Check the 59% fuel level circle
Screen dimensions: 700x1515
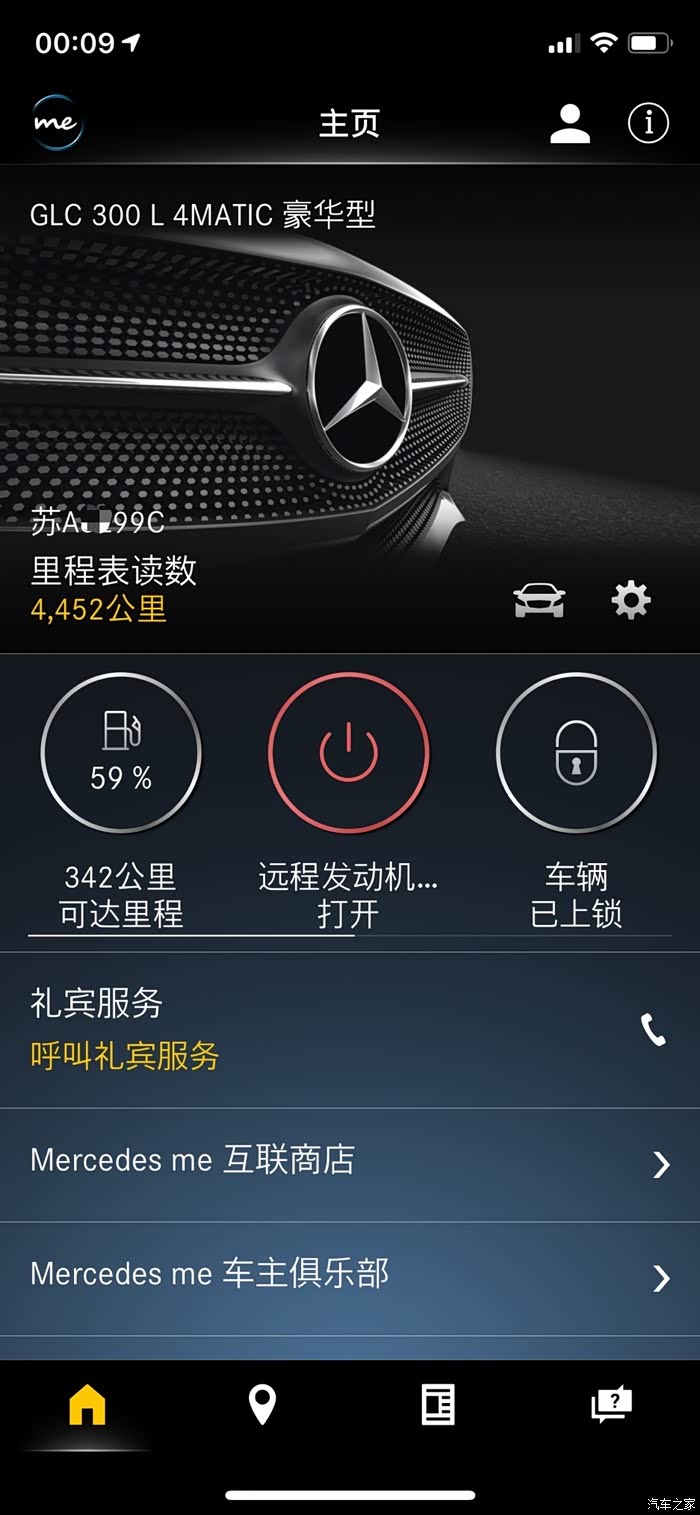tap(121, 754)
